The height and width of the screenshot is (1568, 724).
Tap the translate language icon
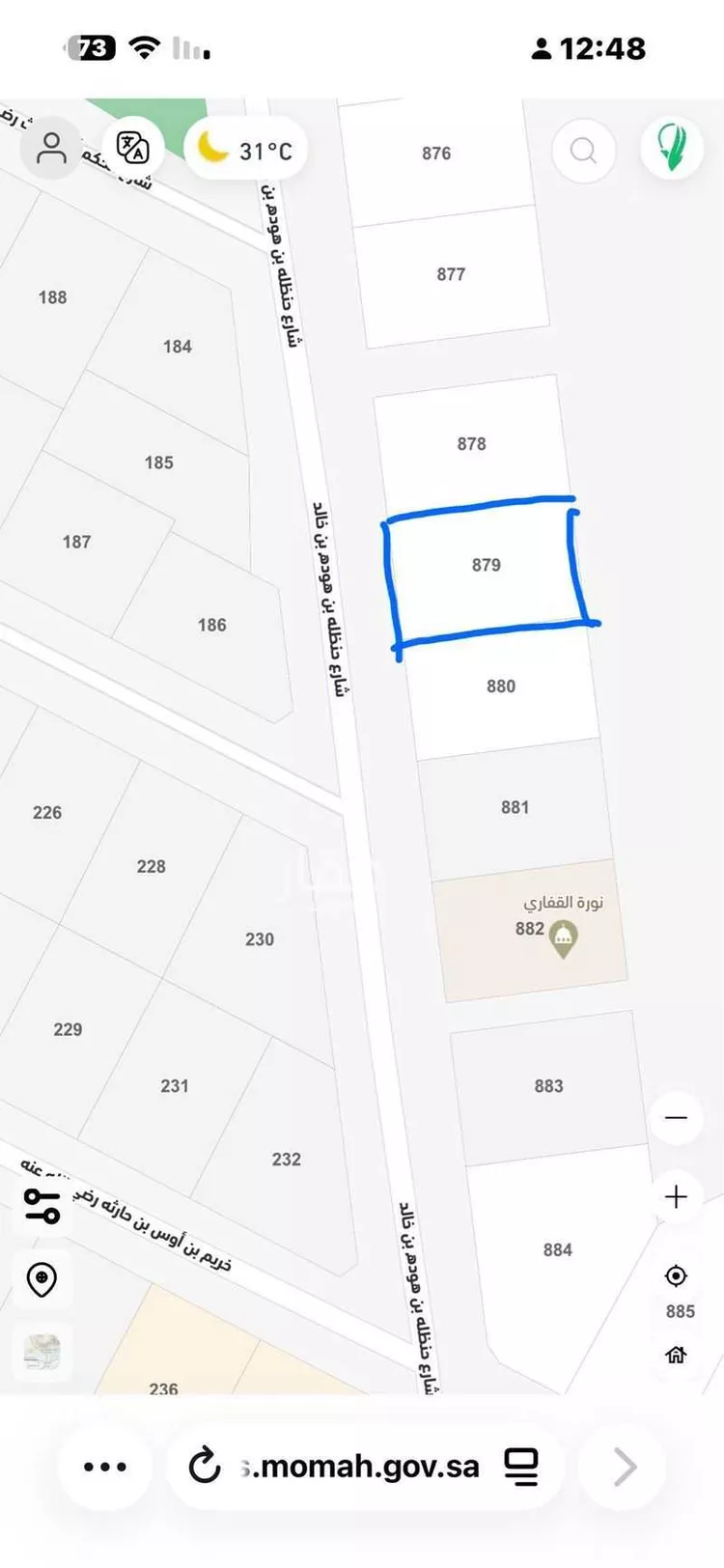133,149
